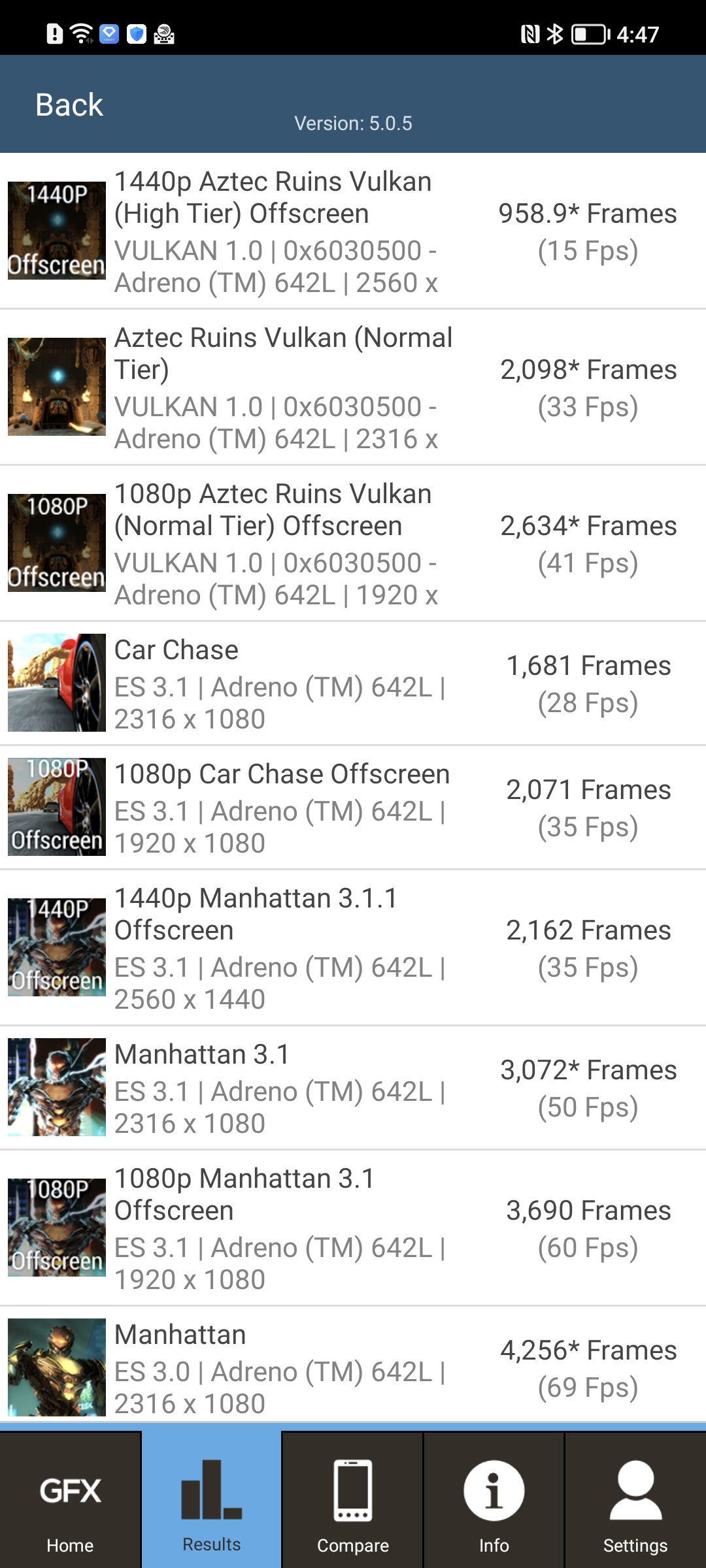Open 1440p Aztec Ruins Vulkan High Tier Offscreen result
This screenshot has height=1568, width=706.
(353, 232)
